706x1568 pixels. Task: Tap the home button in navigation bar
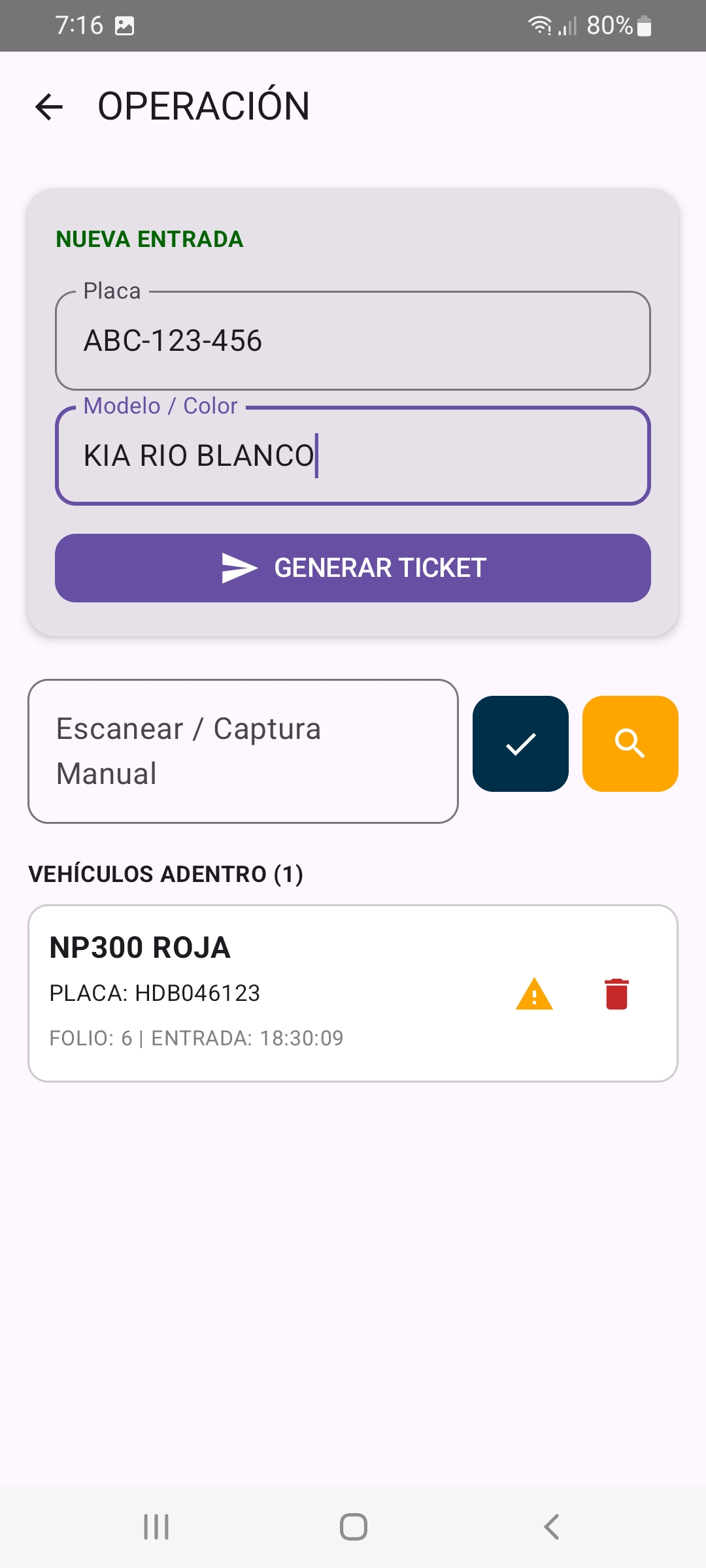tap(352, 1528)
